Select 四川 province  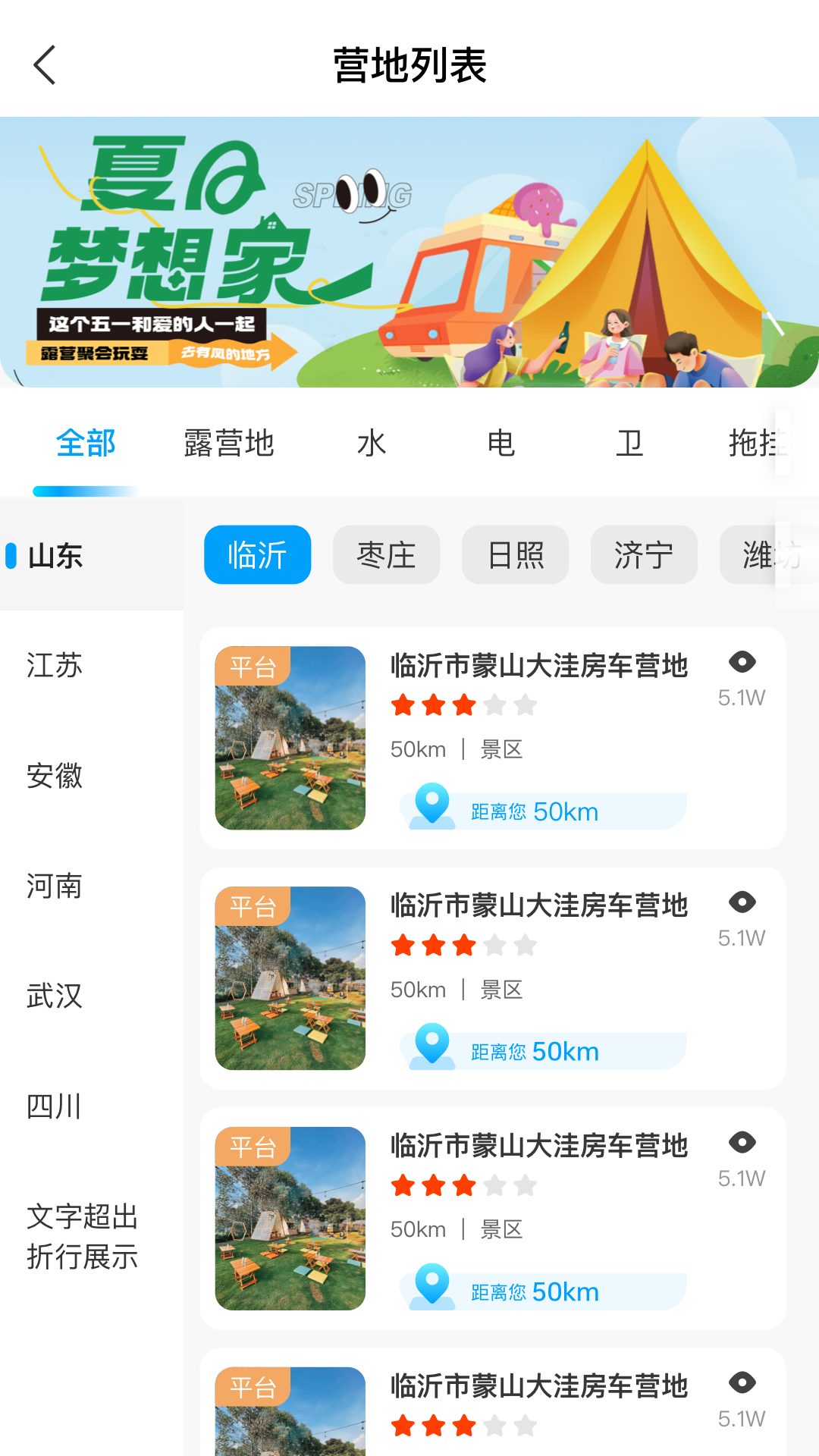coord(55,1106)
